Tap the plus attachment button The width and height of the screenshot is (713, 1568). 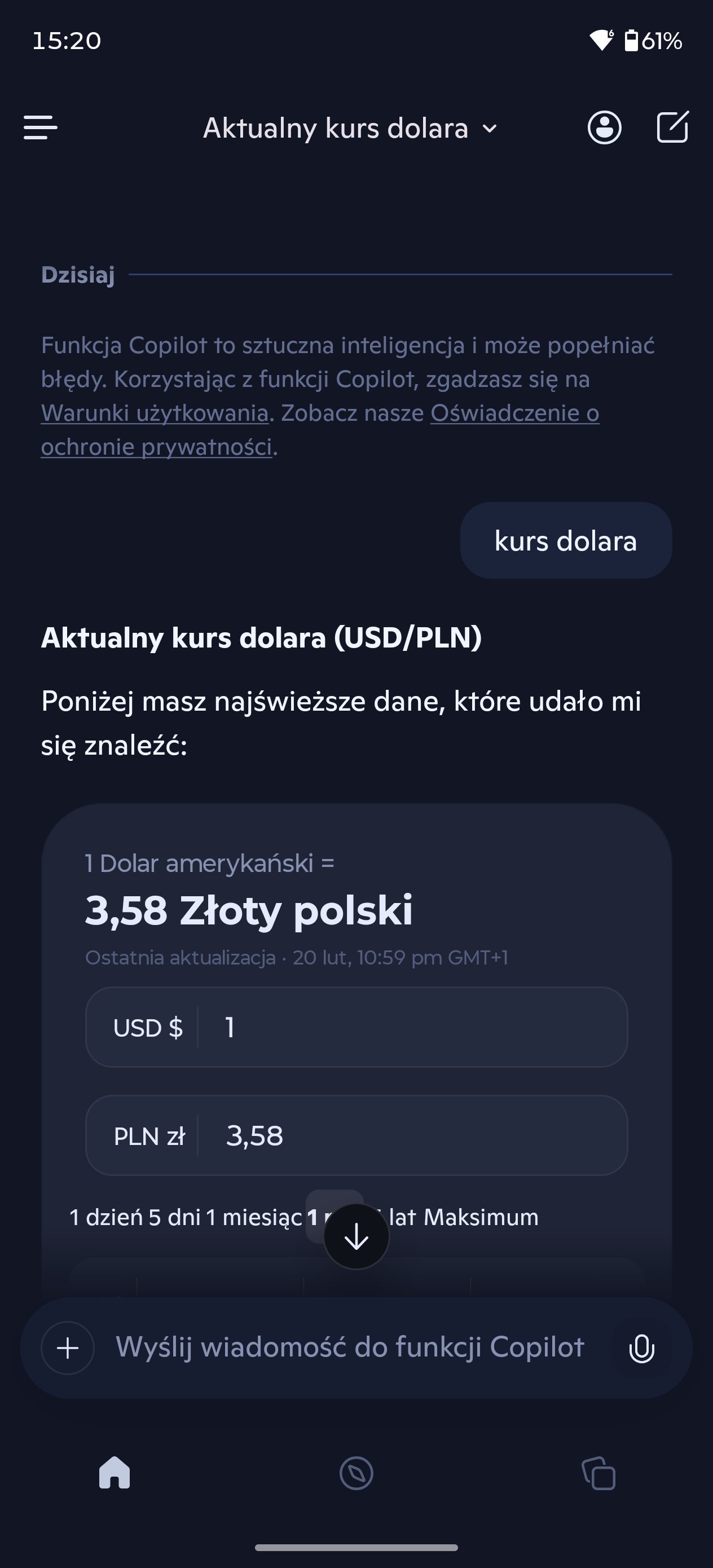pos(68,1348)
